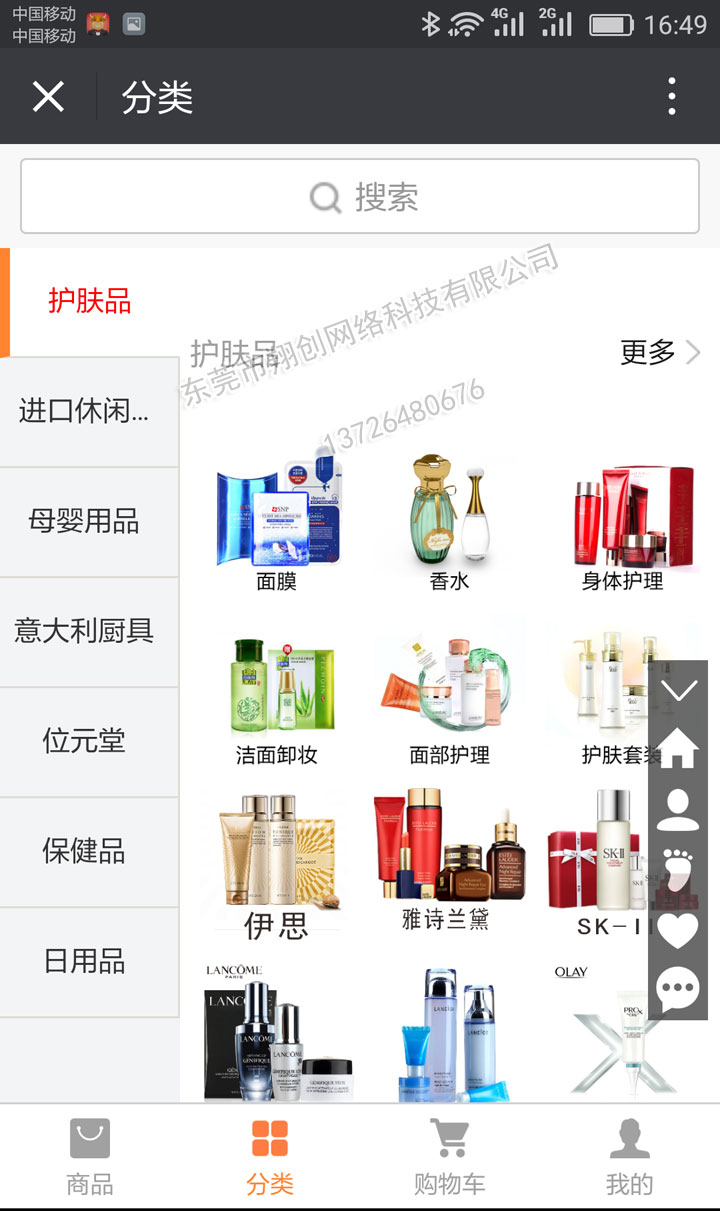
Task: Close the page using the X icon
Action: pyautogui.click(x=47, y=96)
